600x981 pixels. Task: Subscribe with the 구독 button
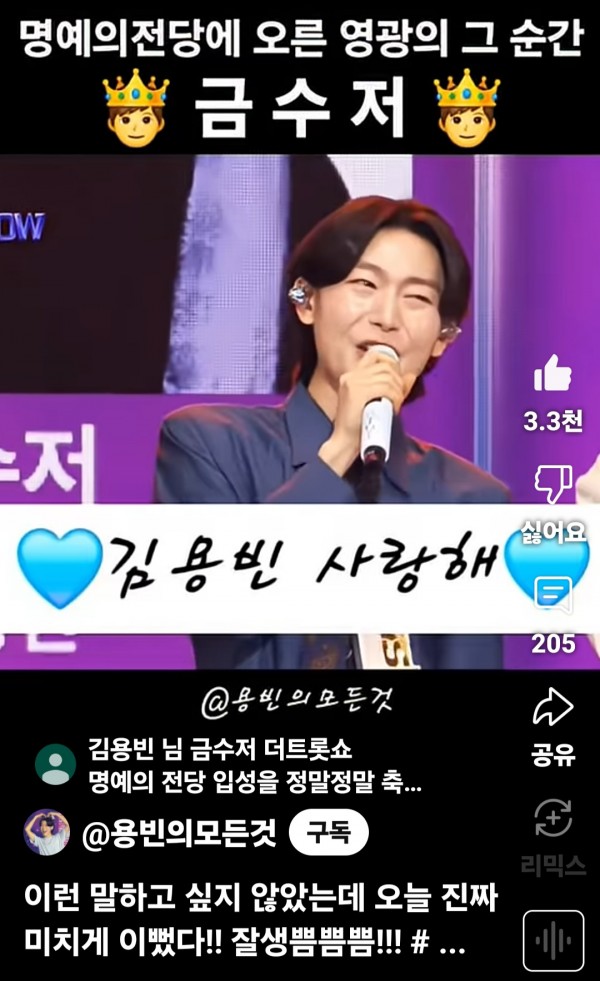(328, 834)
